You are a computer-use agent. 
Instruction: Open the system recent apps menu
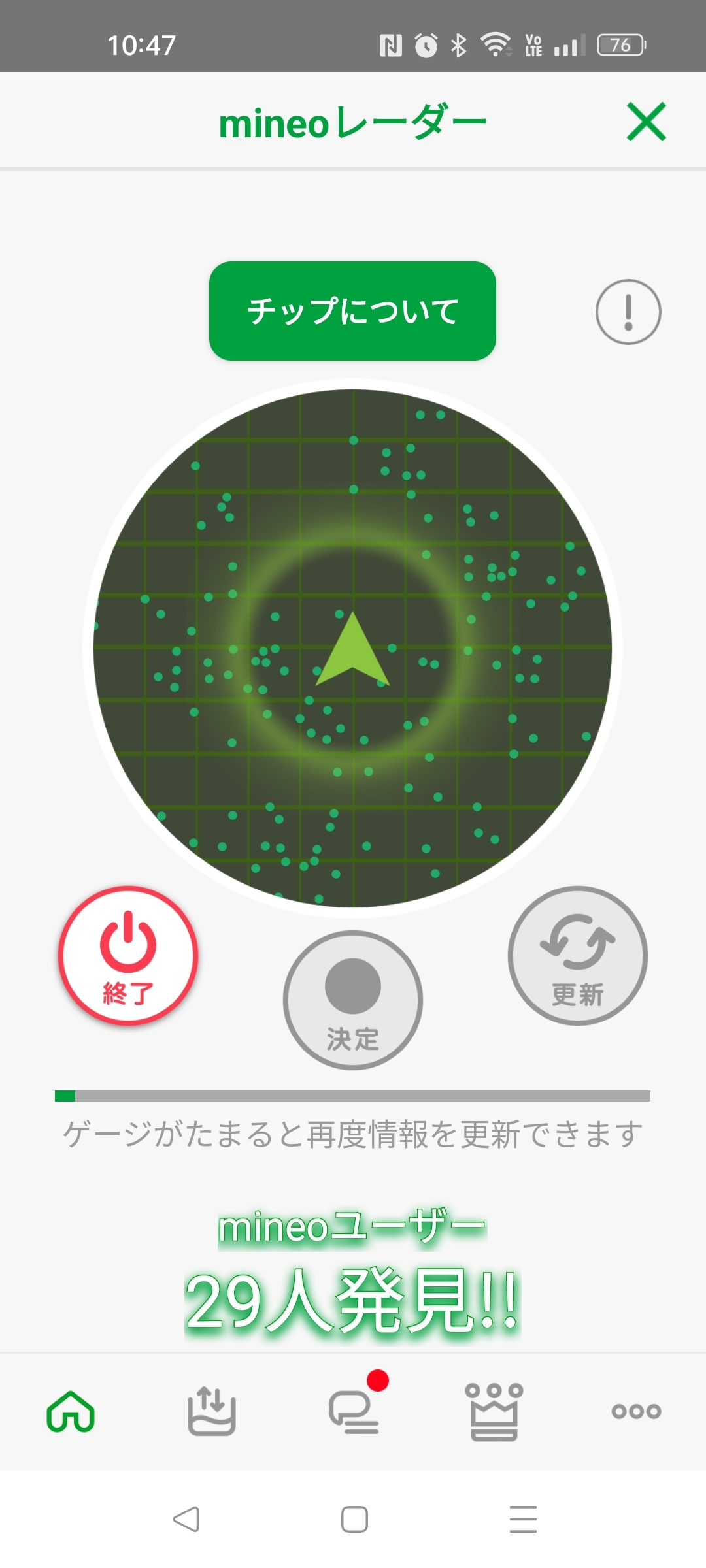pos(523,1519)
